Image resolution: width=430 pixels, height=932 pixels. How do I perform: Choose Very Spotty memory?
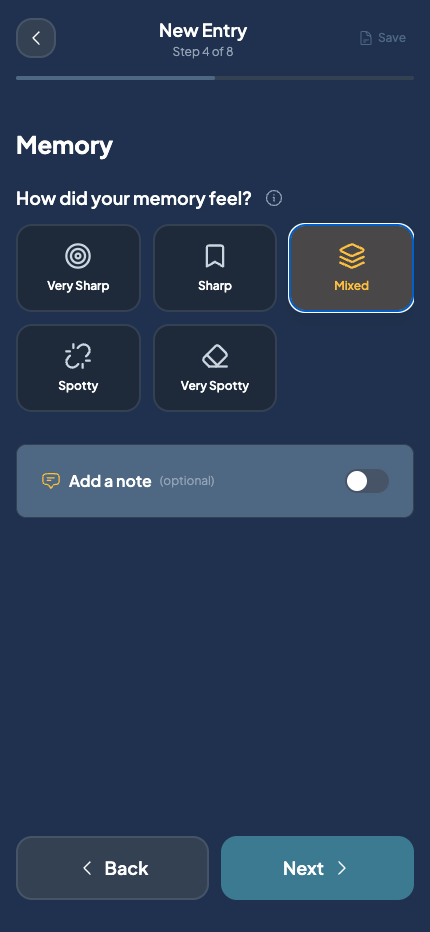pos(215,368)
